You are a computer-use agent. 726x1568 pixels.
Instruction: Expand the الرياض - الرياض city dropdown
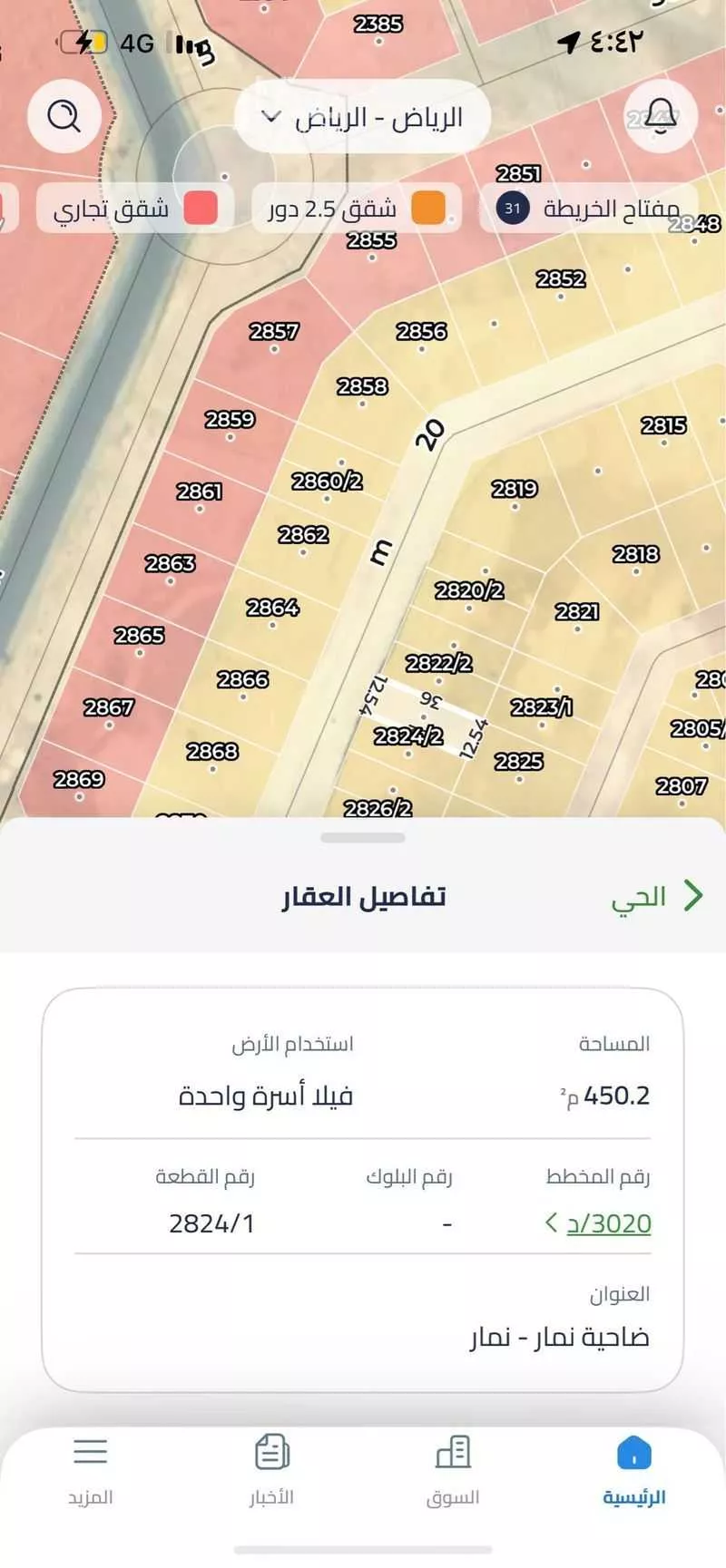362,118
